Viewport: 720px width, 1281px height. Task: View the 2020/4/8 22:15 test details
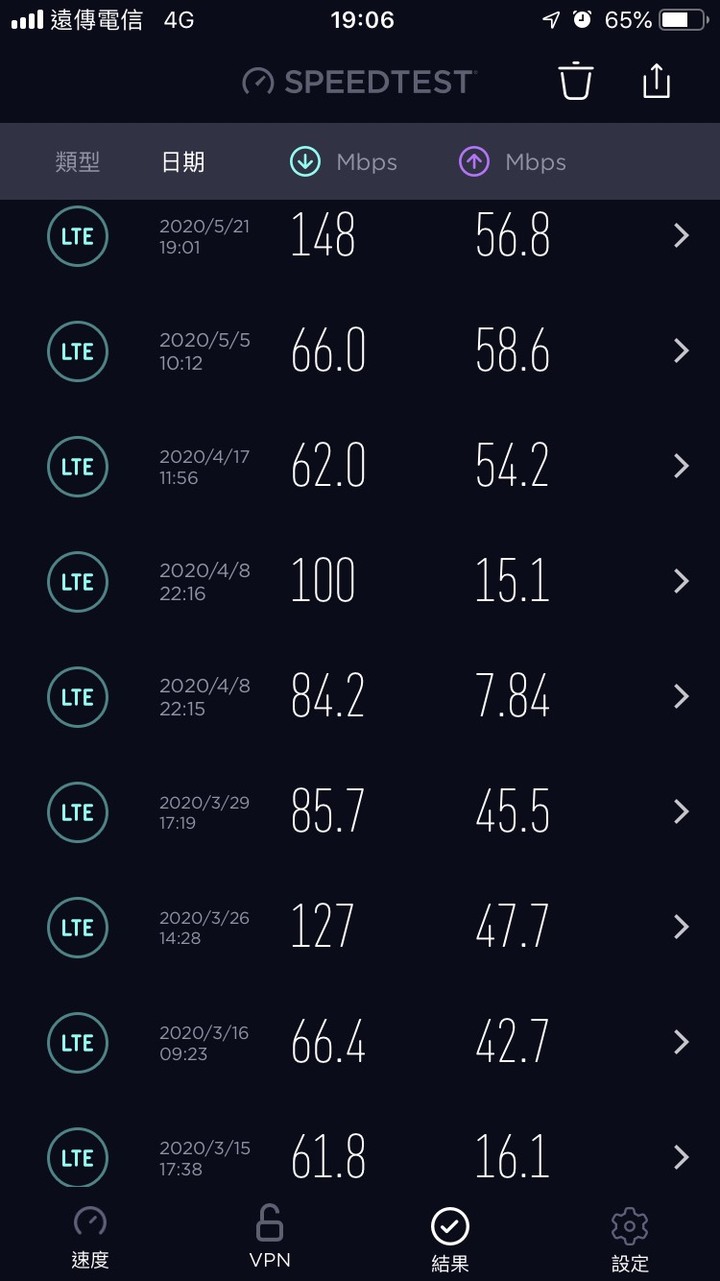(x=360, y=697)
